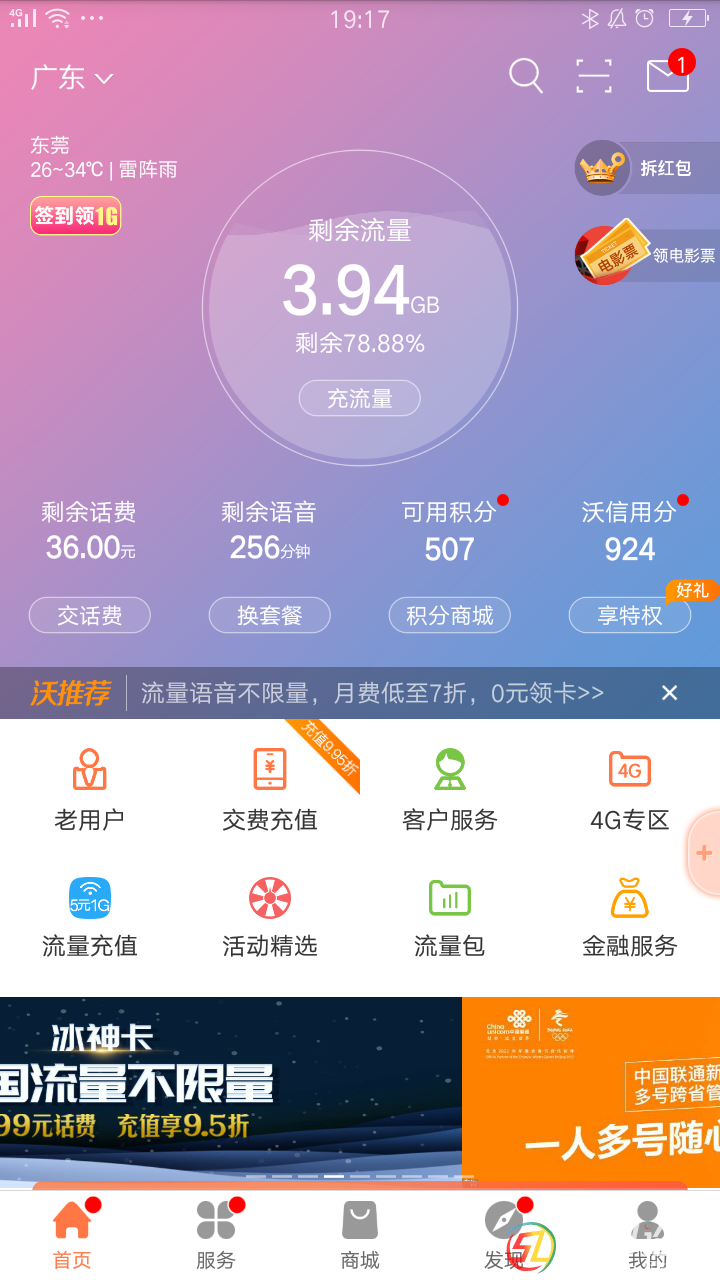This screenshot has width=720, height=1280.
Task: Open the 冰神卡 promotional banner
Action: pos(230,1090)
